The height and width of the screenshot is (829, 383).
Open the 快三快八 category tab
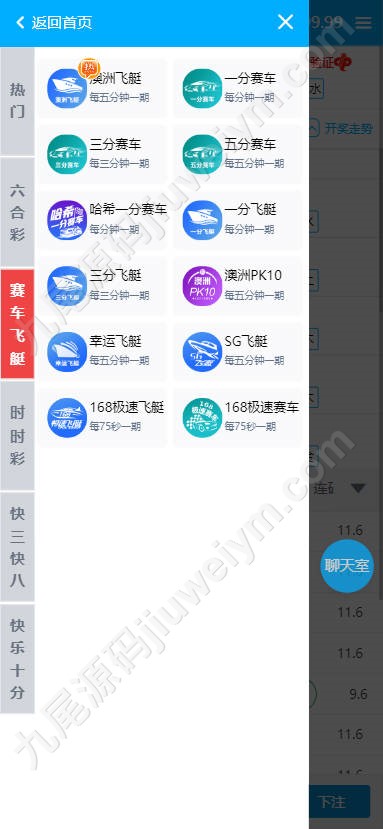click(17, 547)
